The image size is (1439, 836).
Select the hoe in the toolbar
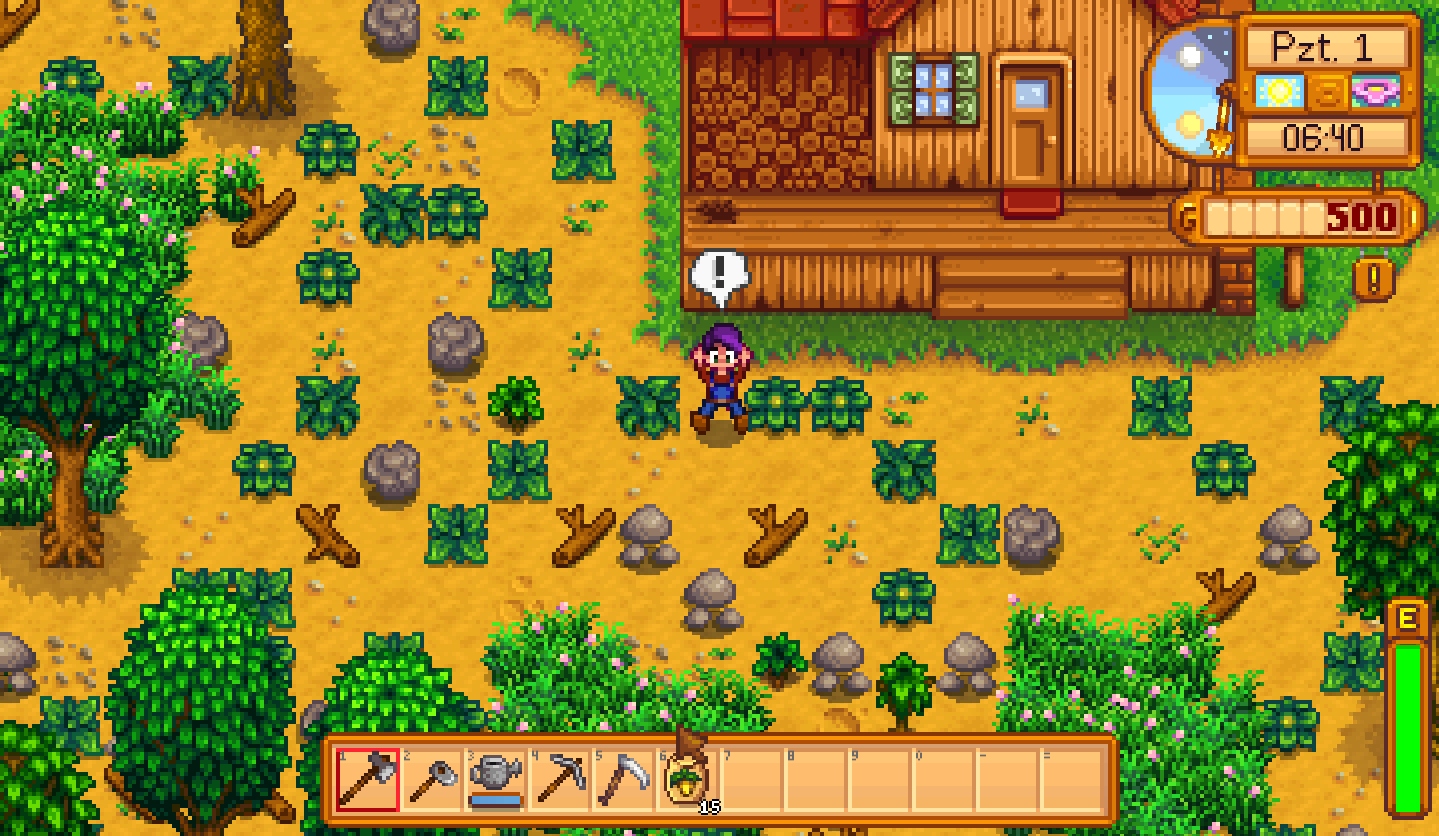click(x=431, y=780)
